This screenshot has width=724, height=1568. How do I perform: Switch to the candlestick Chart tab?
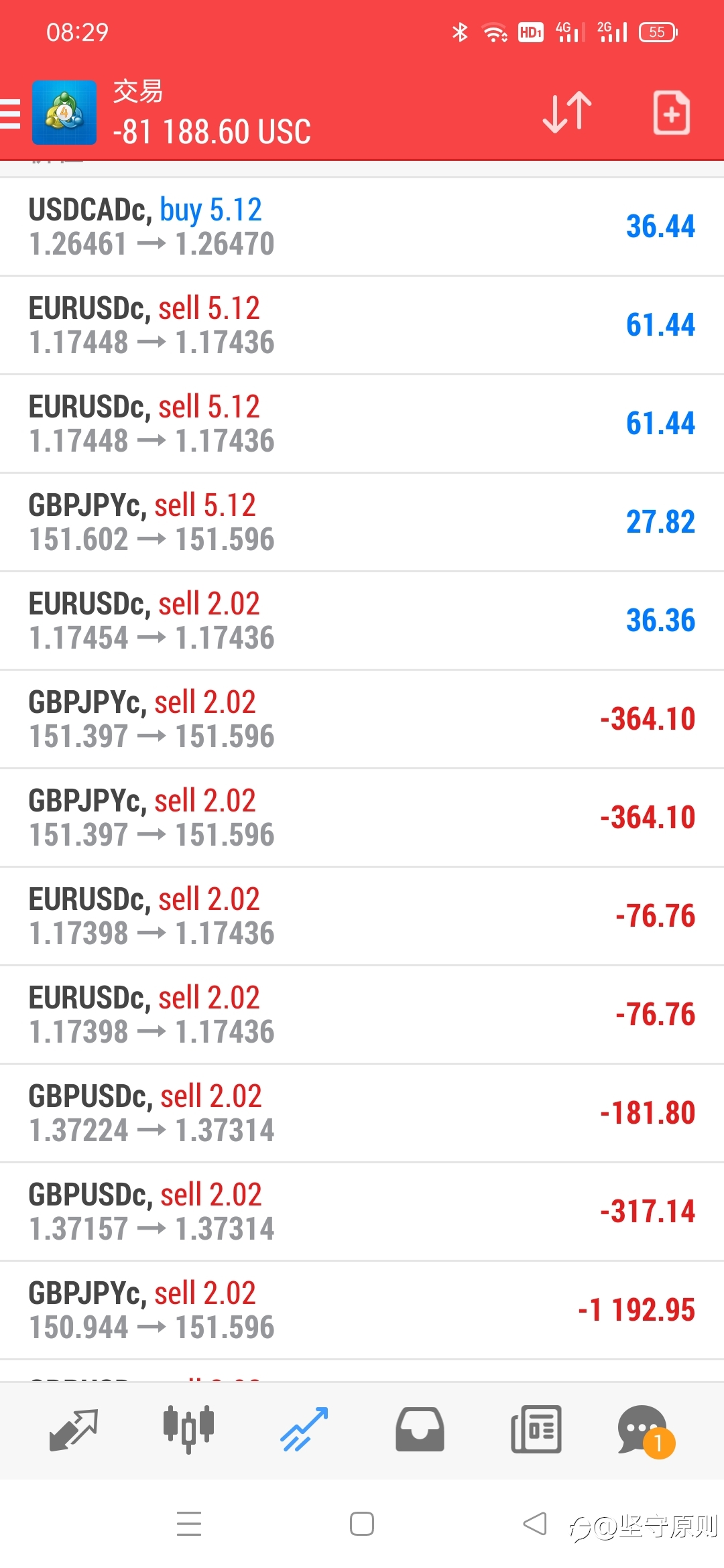click(x=188, y=1429)
